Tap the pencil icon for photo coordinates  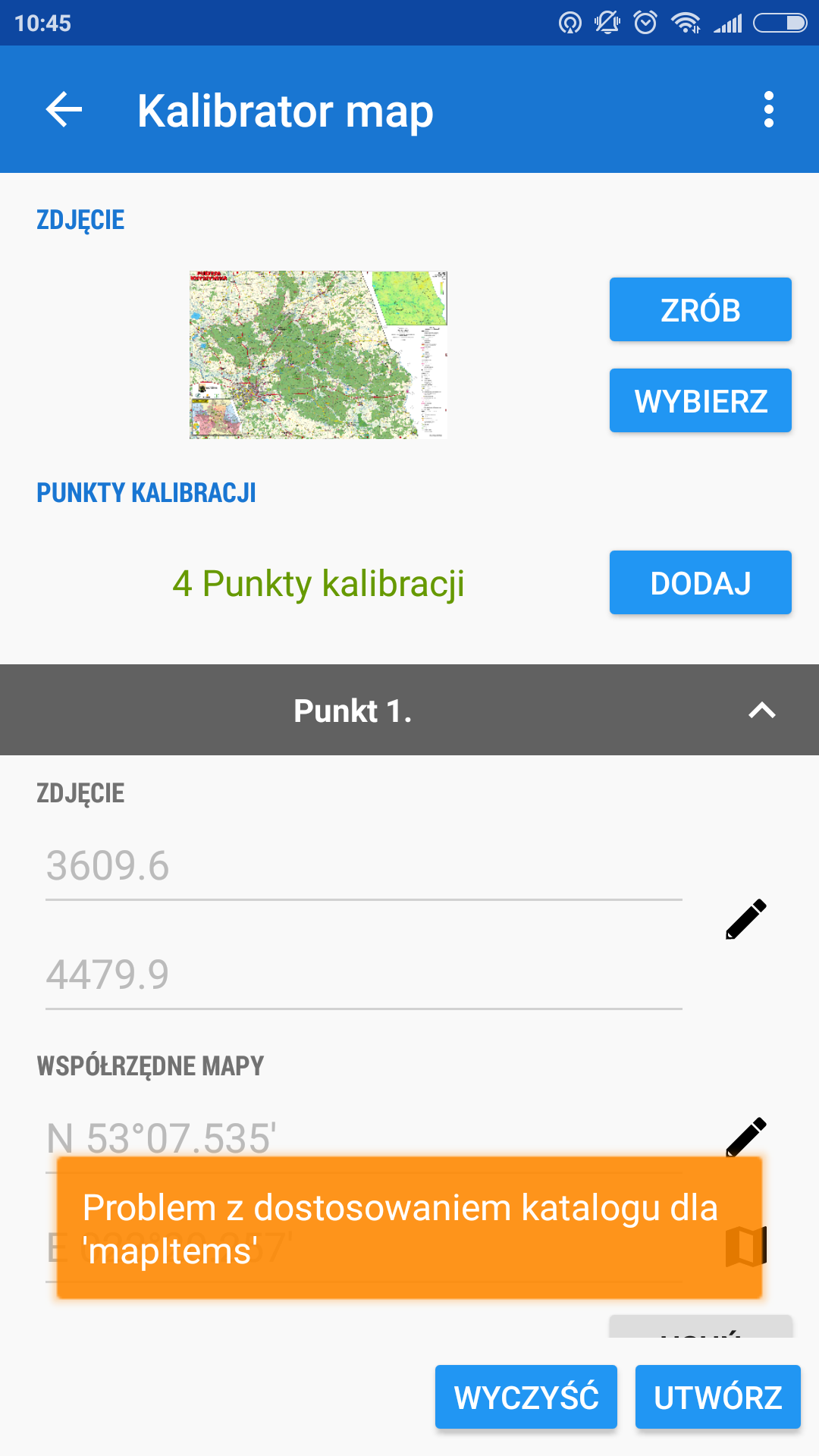(745, 919)
